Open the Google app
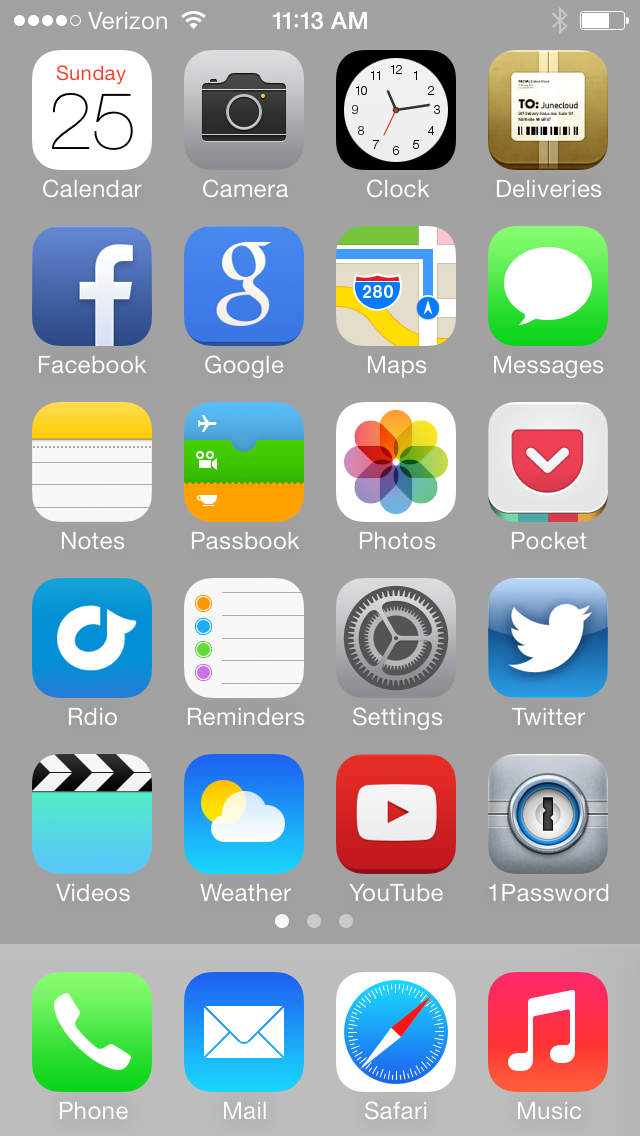This screenshot has width=640, height=1136. (244, 285)
